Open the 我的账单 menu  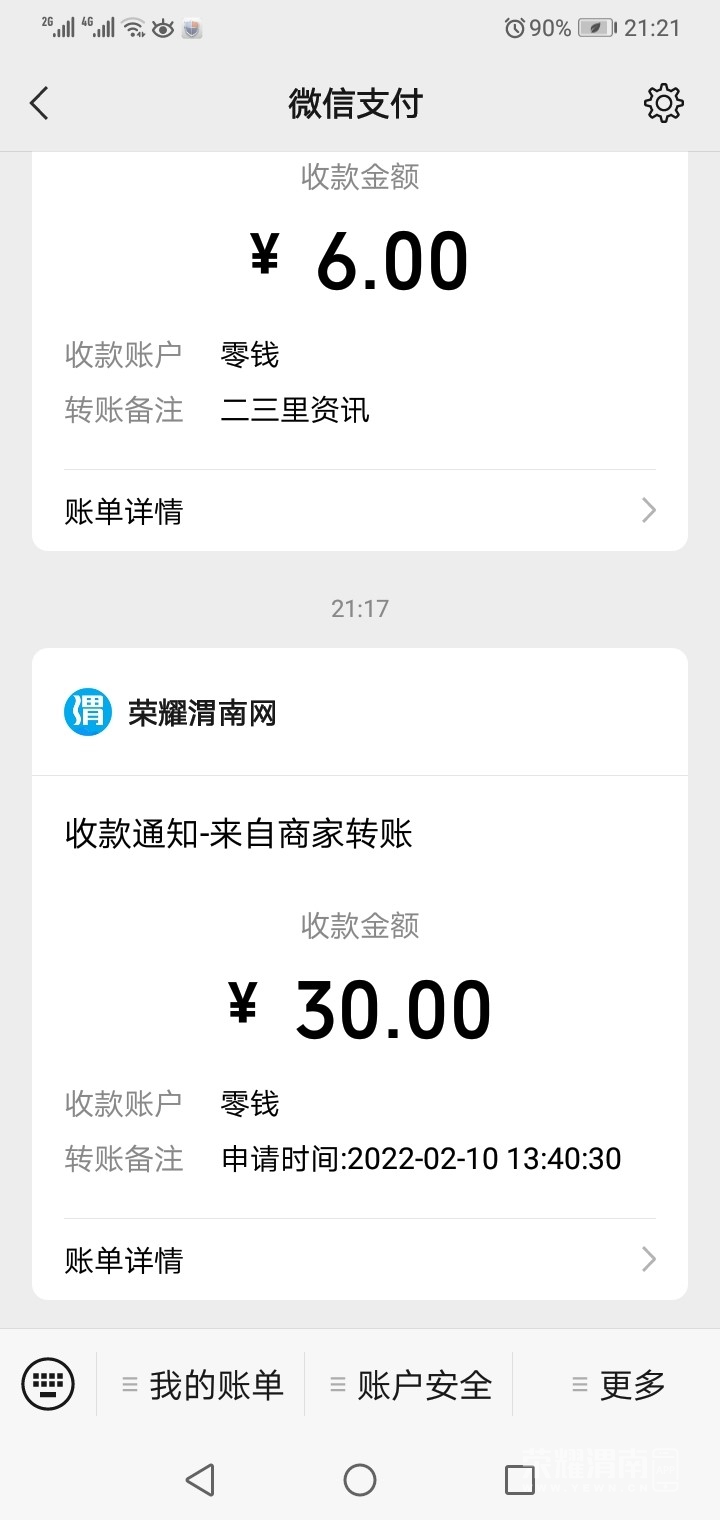[203, 1385]
